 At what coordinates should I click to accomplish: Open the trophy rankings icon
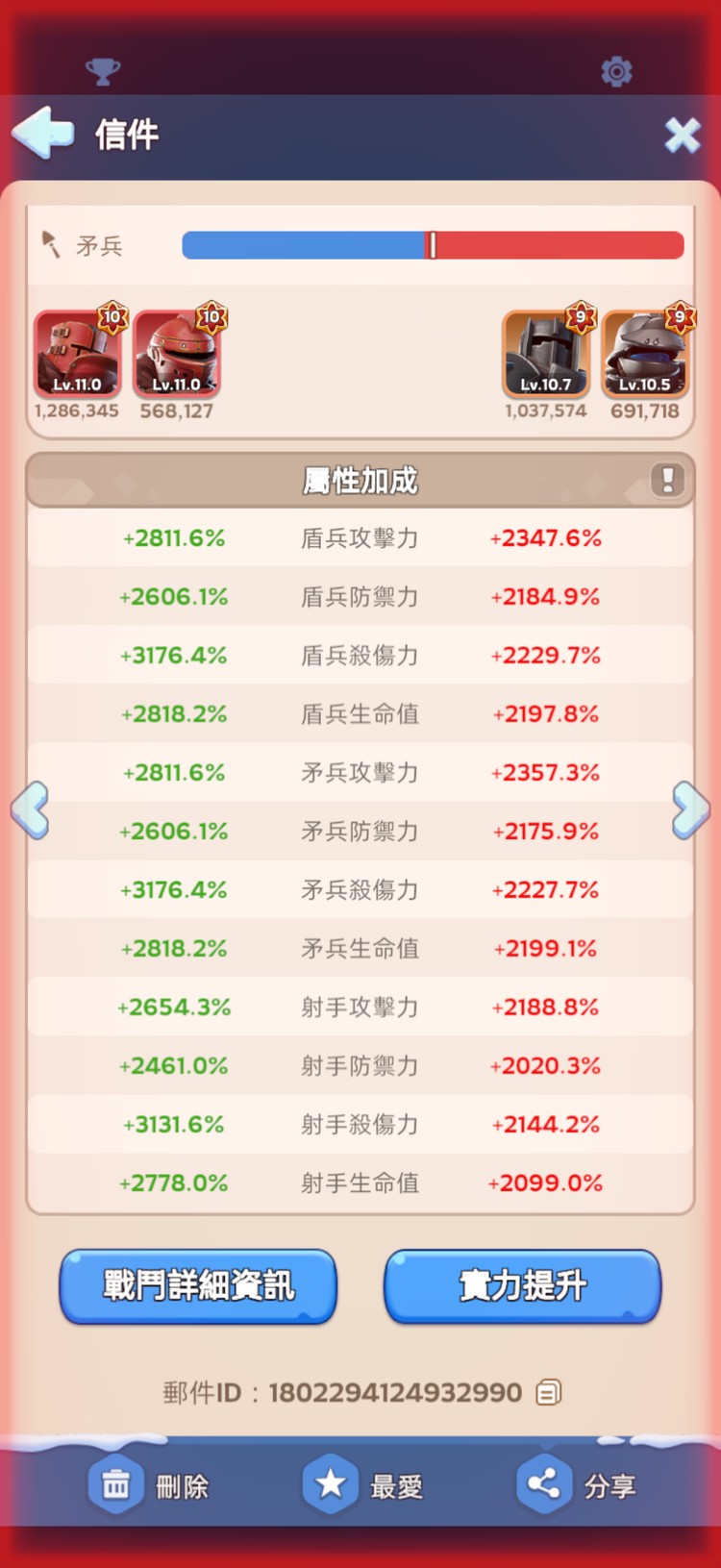click(x=103, y=70)
